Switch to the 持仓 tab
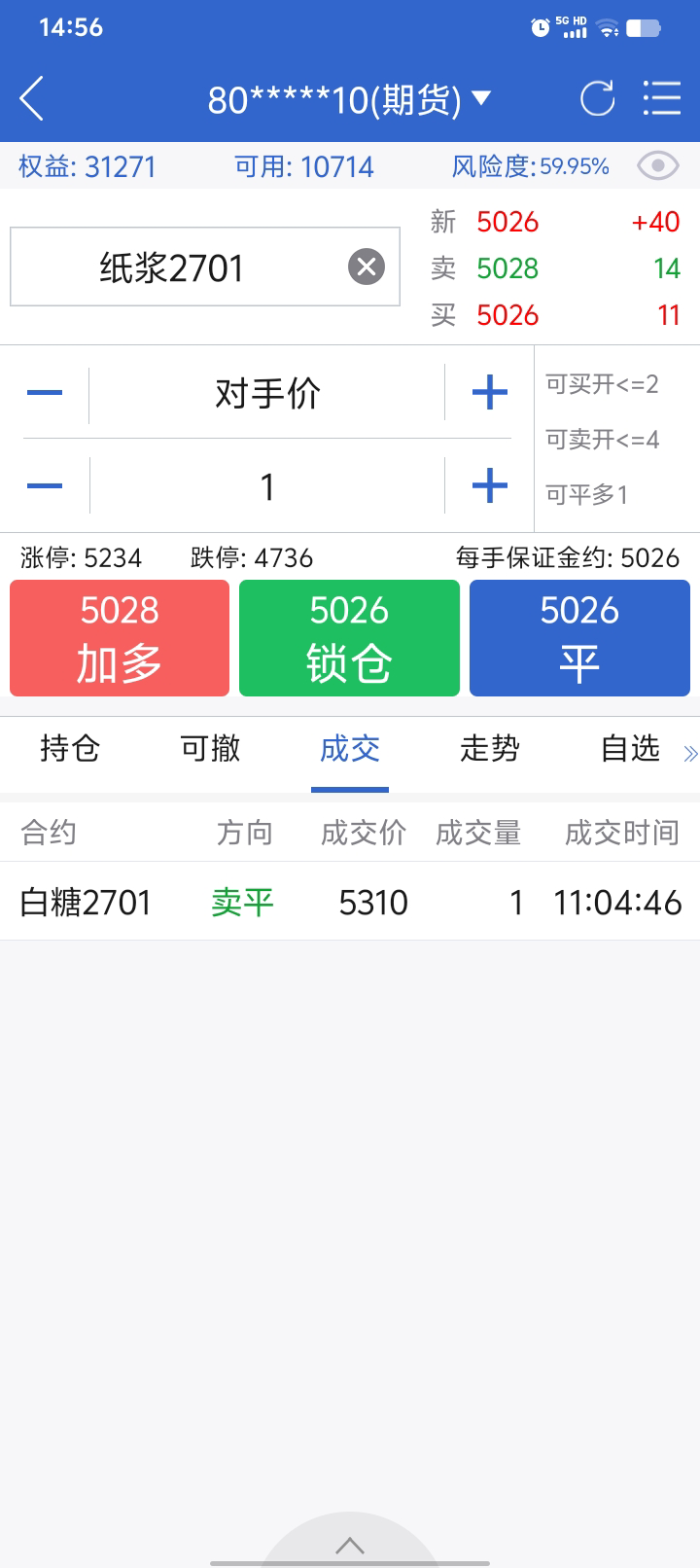 point(70,749)
